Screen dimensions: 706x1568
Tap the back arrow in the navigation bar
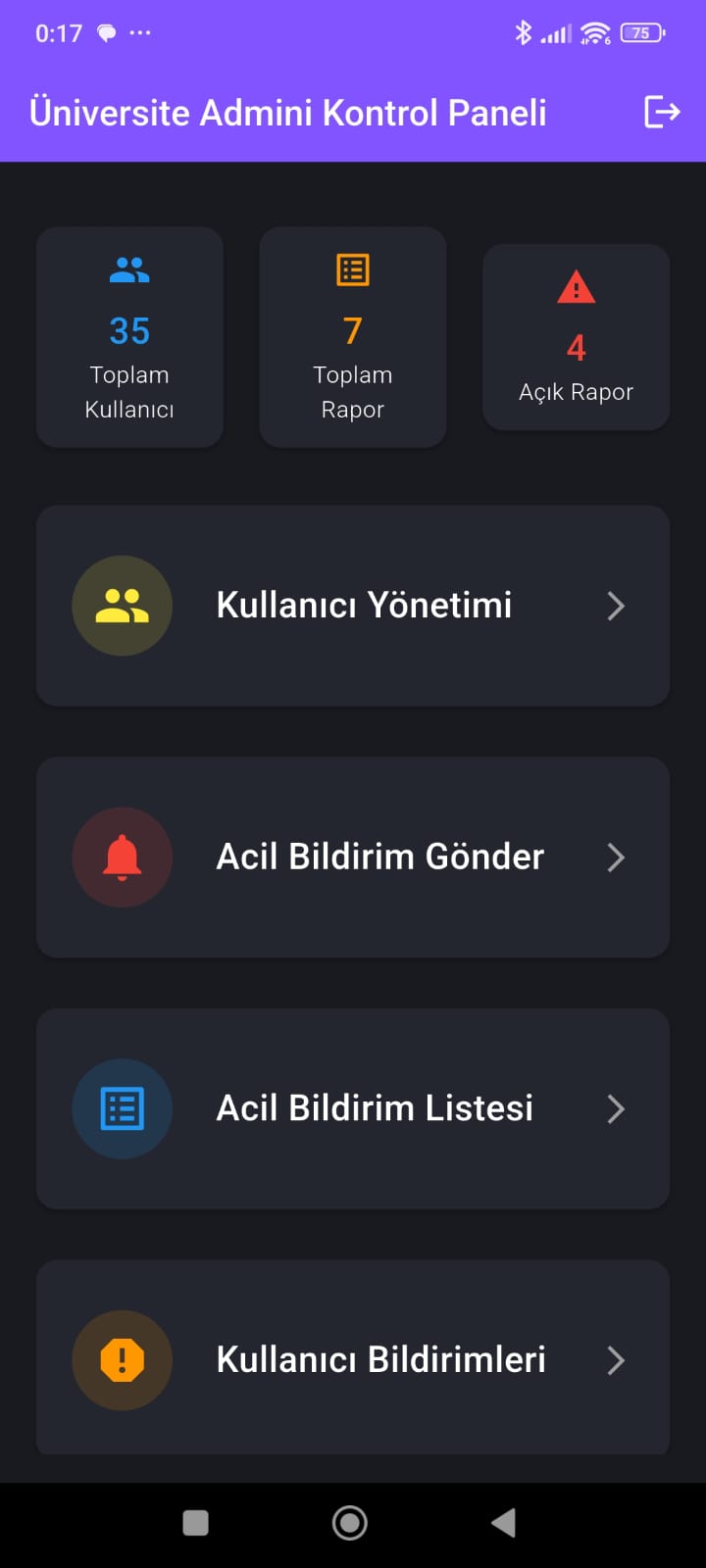click(x=503, y=1522)
